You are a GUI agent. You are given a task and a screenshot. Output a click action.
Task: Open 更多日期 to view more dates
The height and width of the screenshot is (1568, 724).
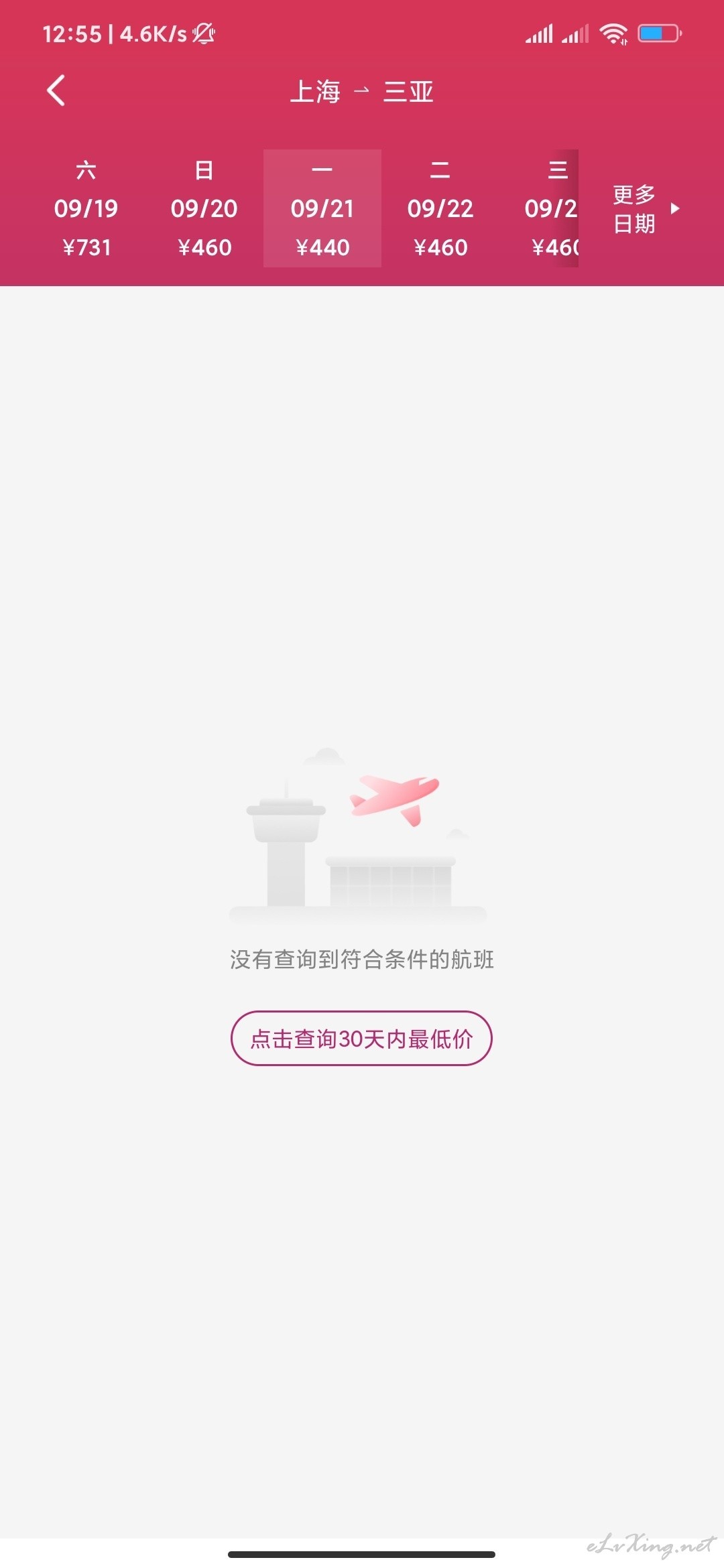pyautogui.click(x=646, y=209)
